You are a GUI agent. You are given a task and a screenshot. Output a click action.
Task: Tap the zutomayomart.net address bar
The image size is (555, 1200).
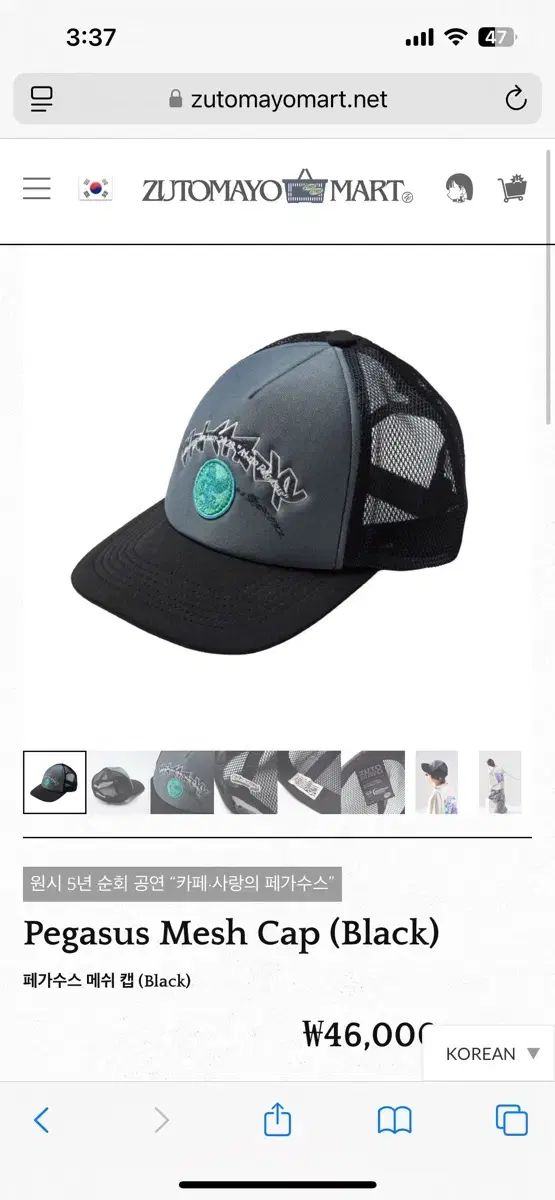pos(277,99)
